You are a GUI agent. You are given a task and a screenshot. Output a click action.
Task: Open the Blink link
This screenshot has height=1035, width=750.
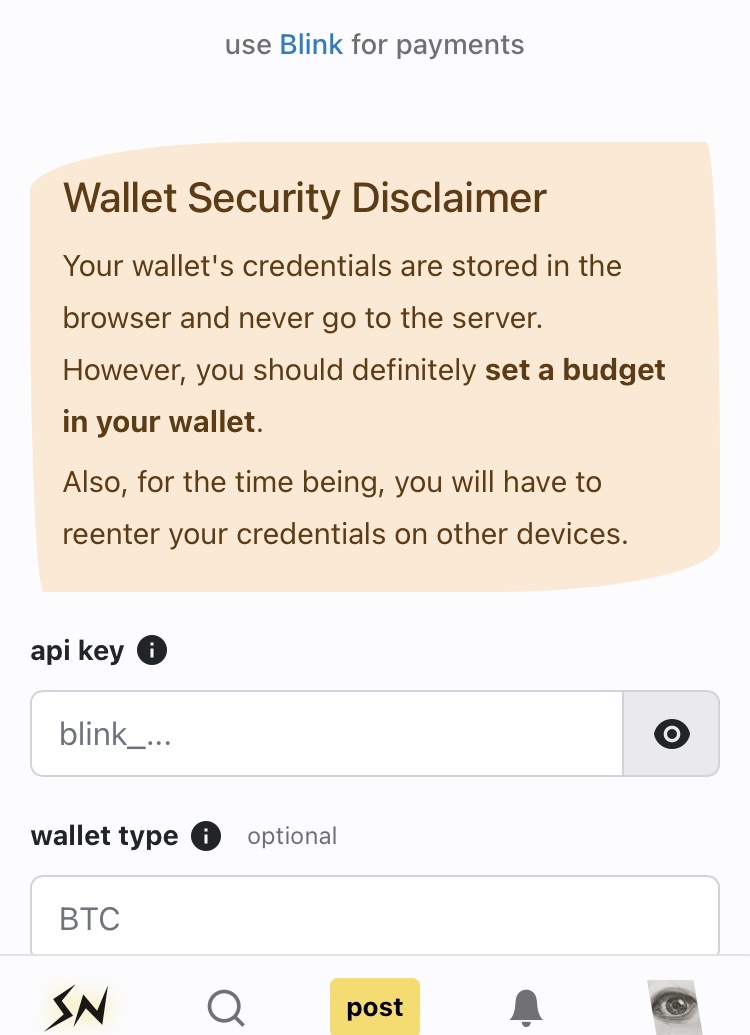point(311,45)
